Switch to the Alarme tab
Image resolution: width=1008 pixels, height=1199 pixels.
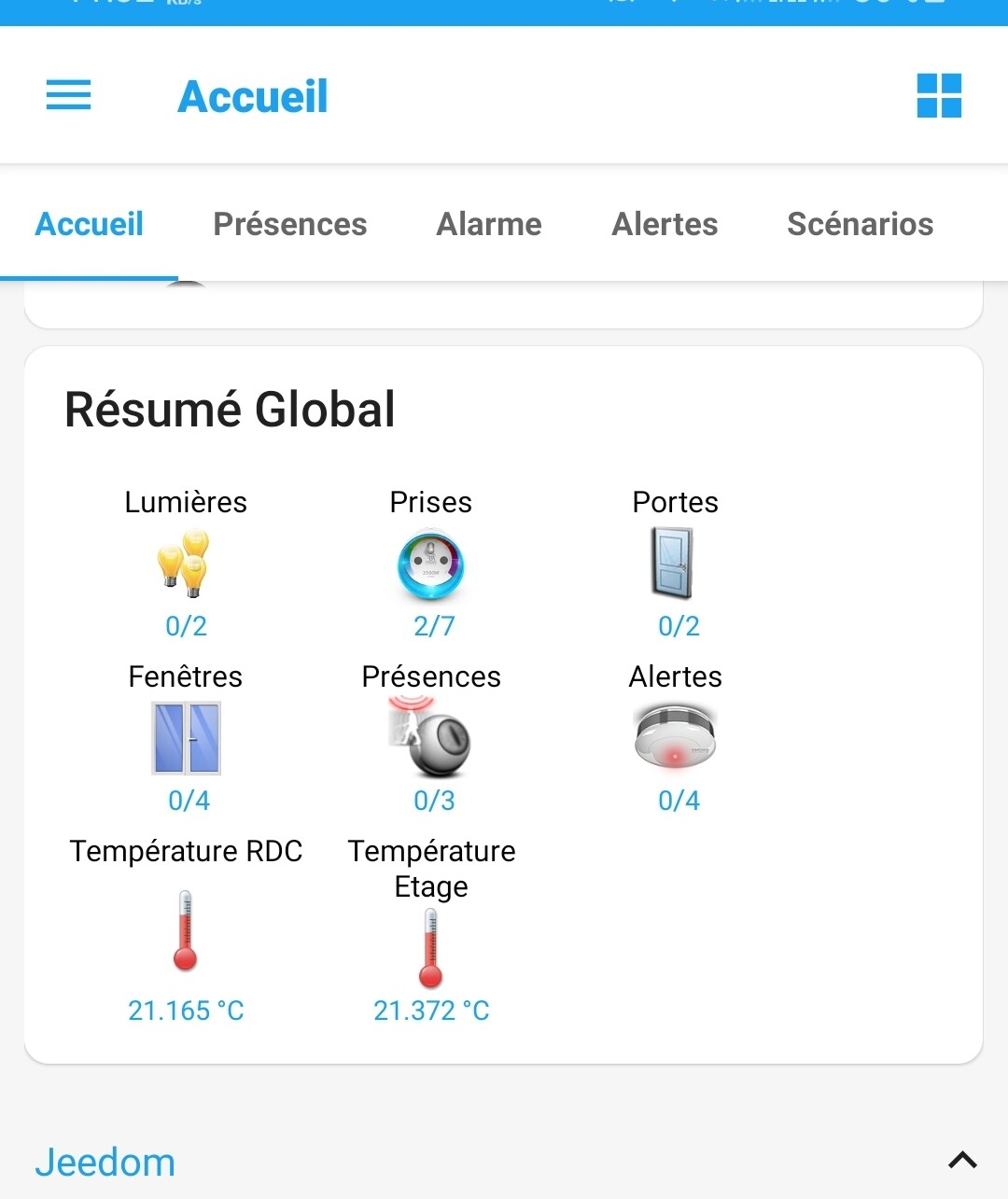[489, 224]
